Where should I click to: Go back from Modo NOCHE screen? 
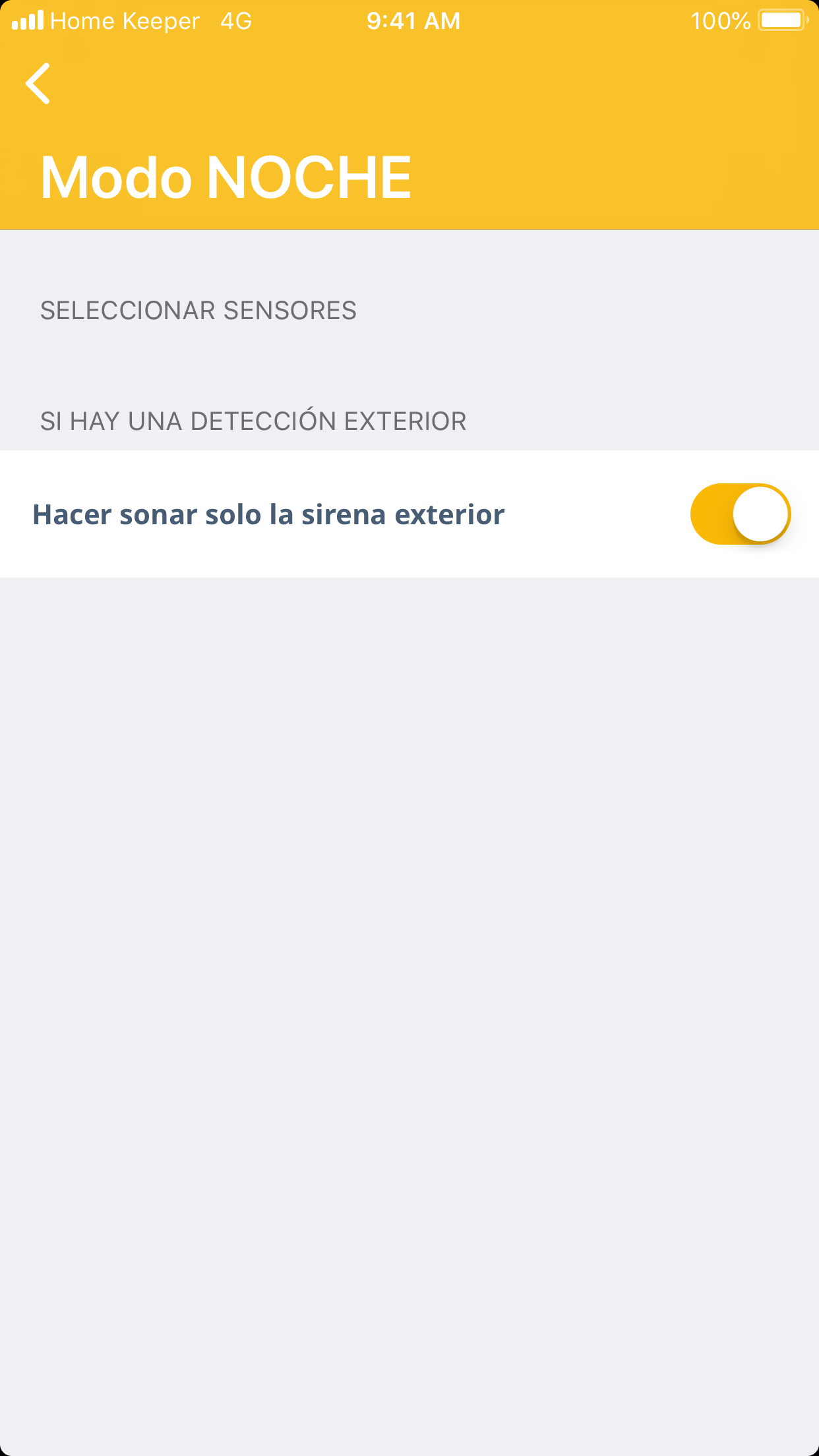pyautogui.click(x=38, y=84)
